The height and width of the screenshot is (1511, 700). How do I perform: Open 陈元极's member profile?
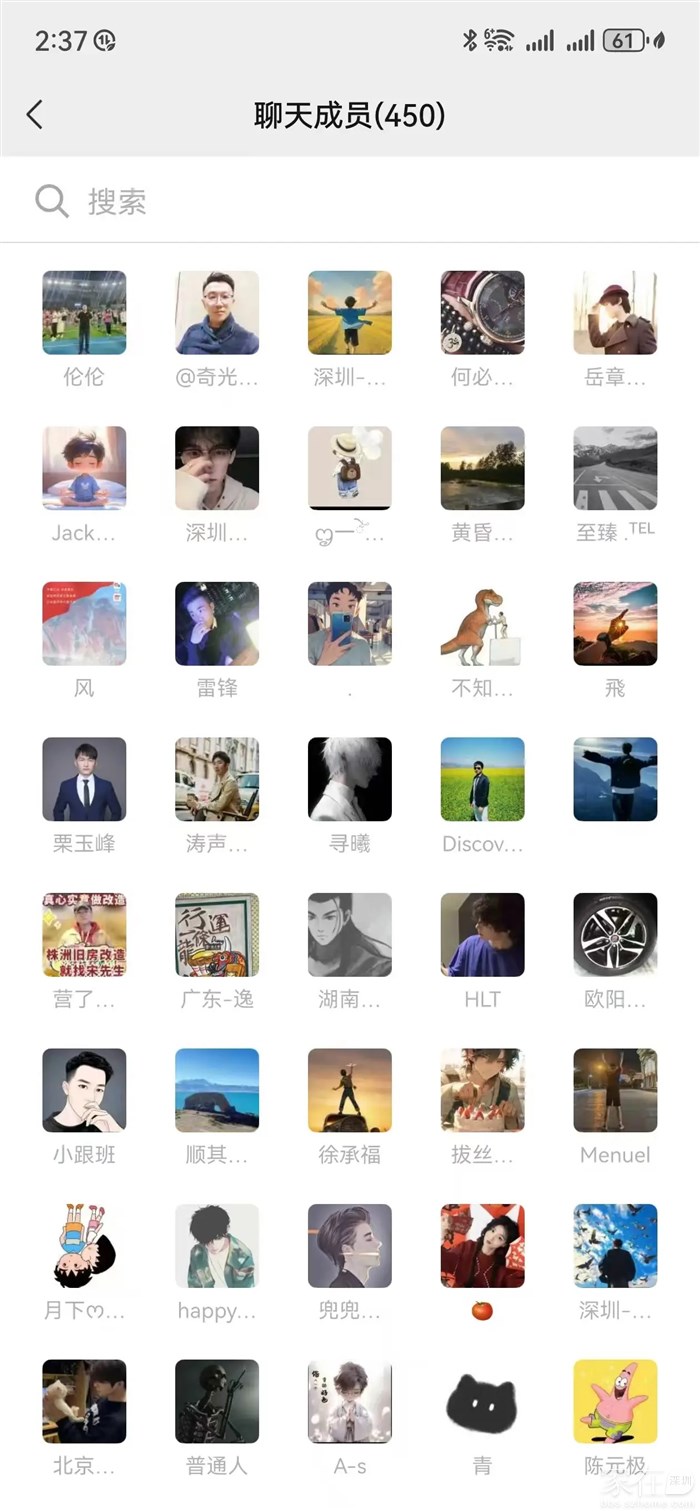[615, 1402]
